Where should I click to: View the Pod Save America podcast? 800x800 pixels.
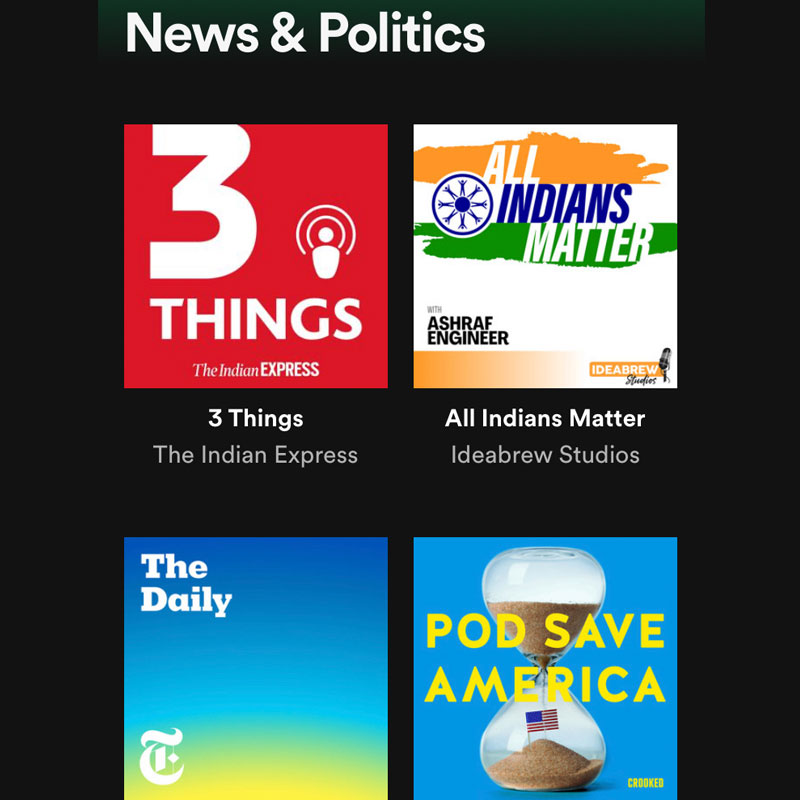[x=545, y=668]
